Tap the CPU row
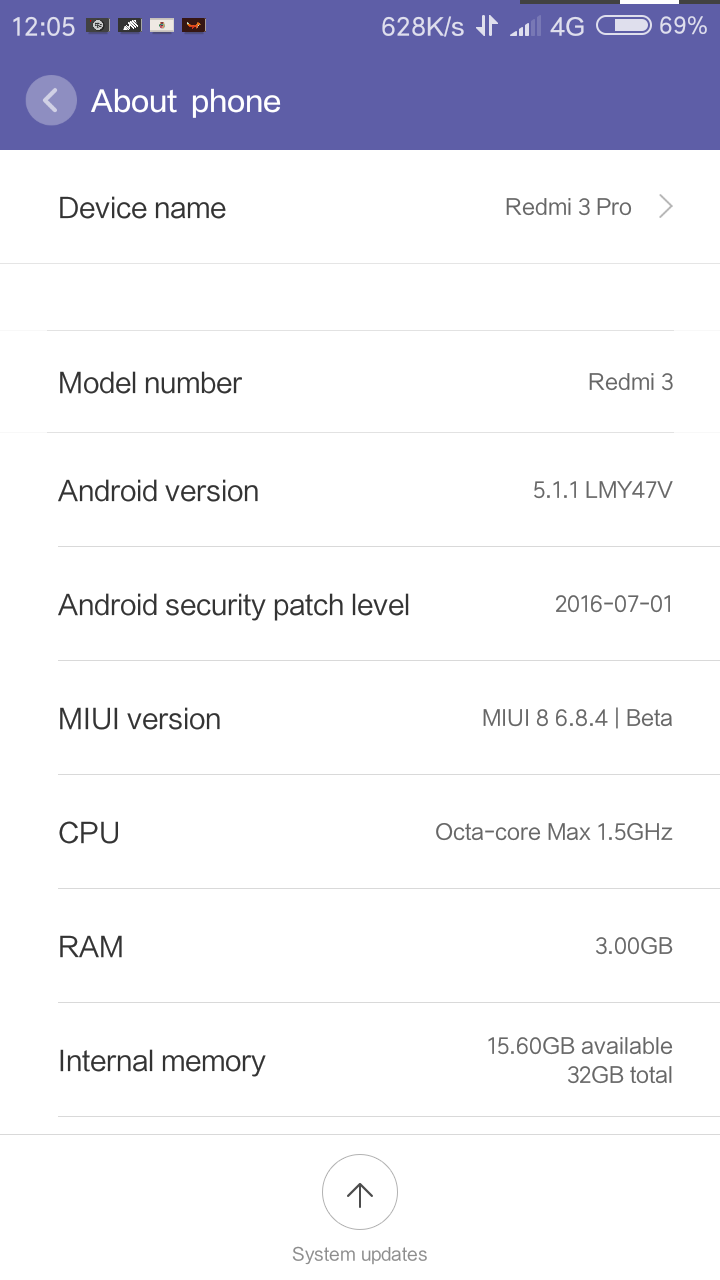The width and height of the screenshot is (720, 1280). tap(360, 832)
